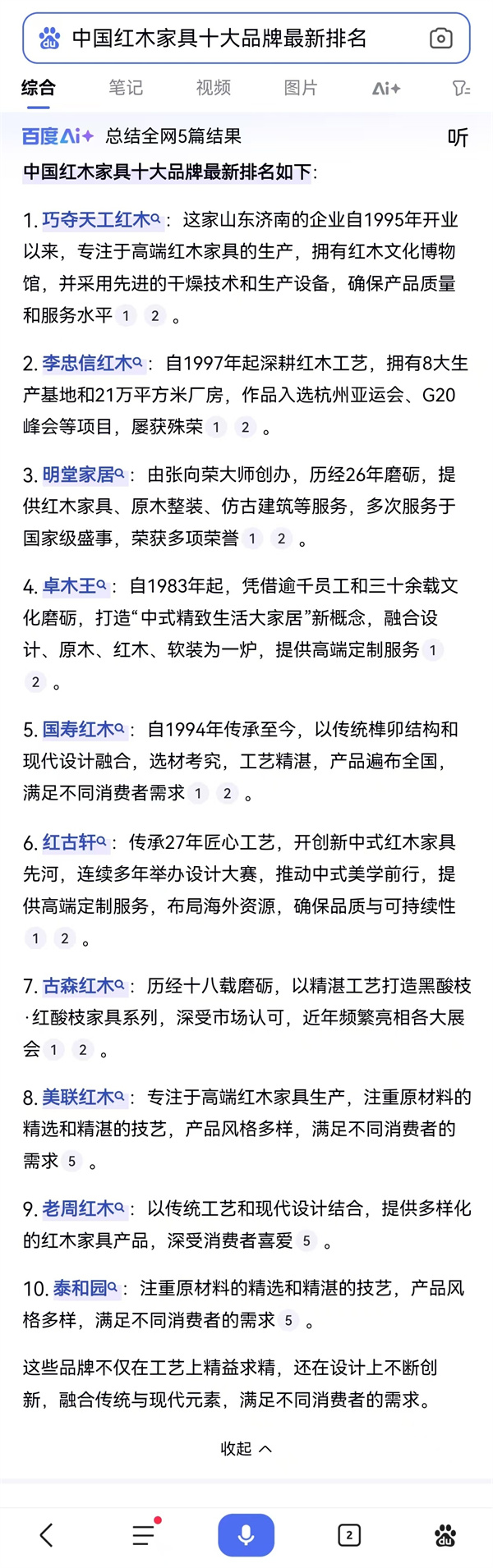This screenshot has height=1568, width=493.
Task: Switch to the 图片 tab
Action: pos(300,88)
